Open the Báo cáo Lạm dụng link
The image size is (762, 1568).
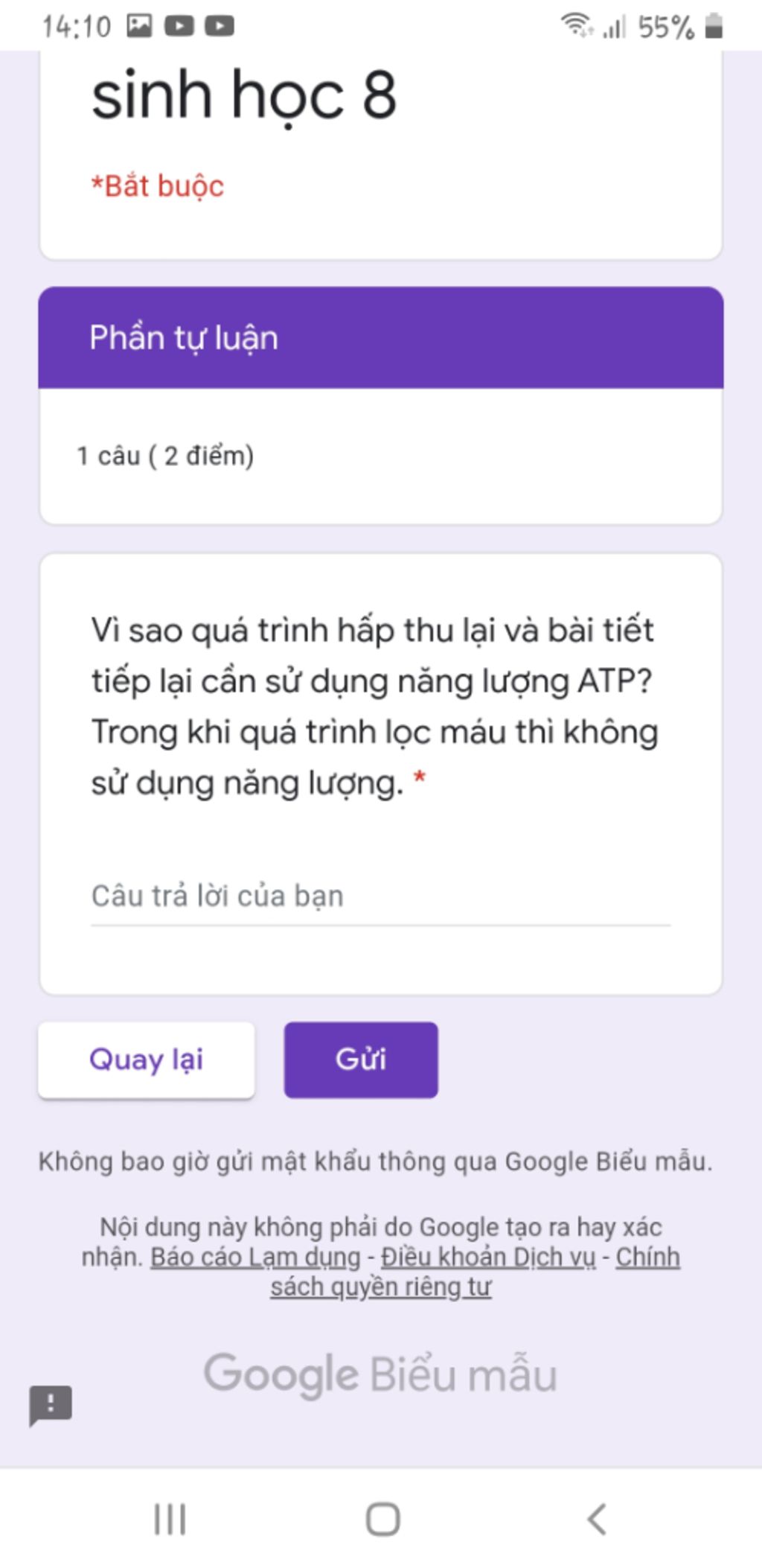pyautogui.click(x=255, y=1258)
